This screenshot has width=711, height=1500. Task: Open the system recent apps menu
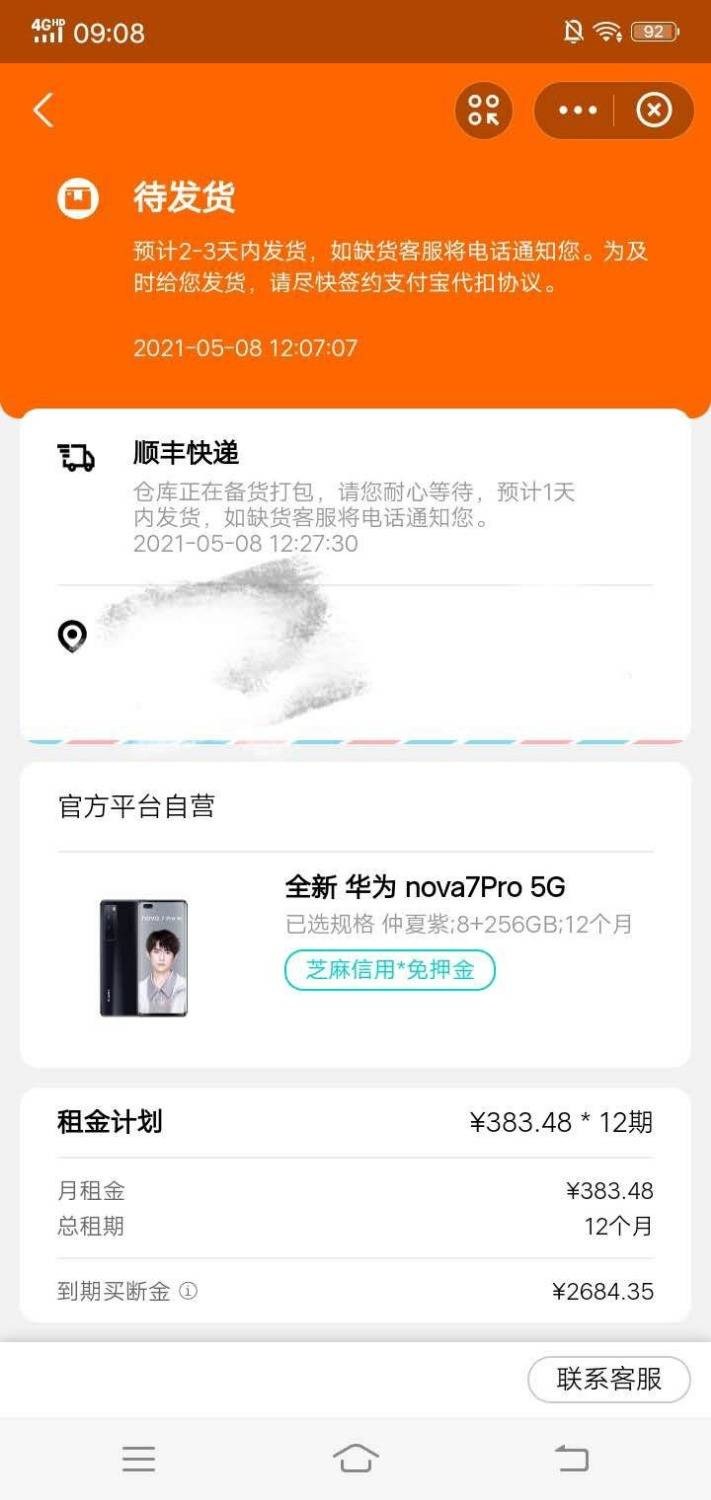coord(139,1458)
